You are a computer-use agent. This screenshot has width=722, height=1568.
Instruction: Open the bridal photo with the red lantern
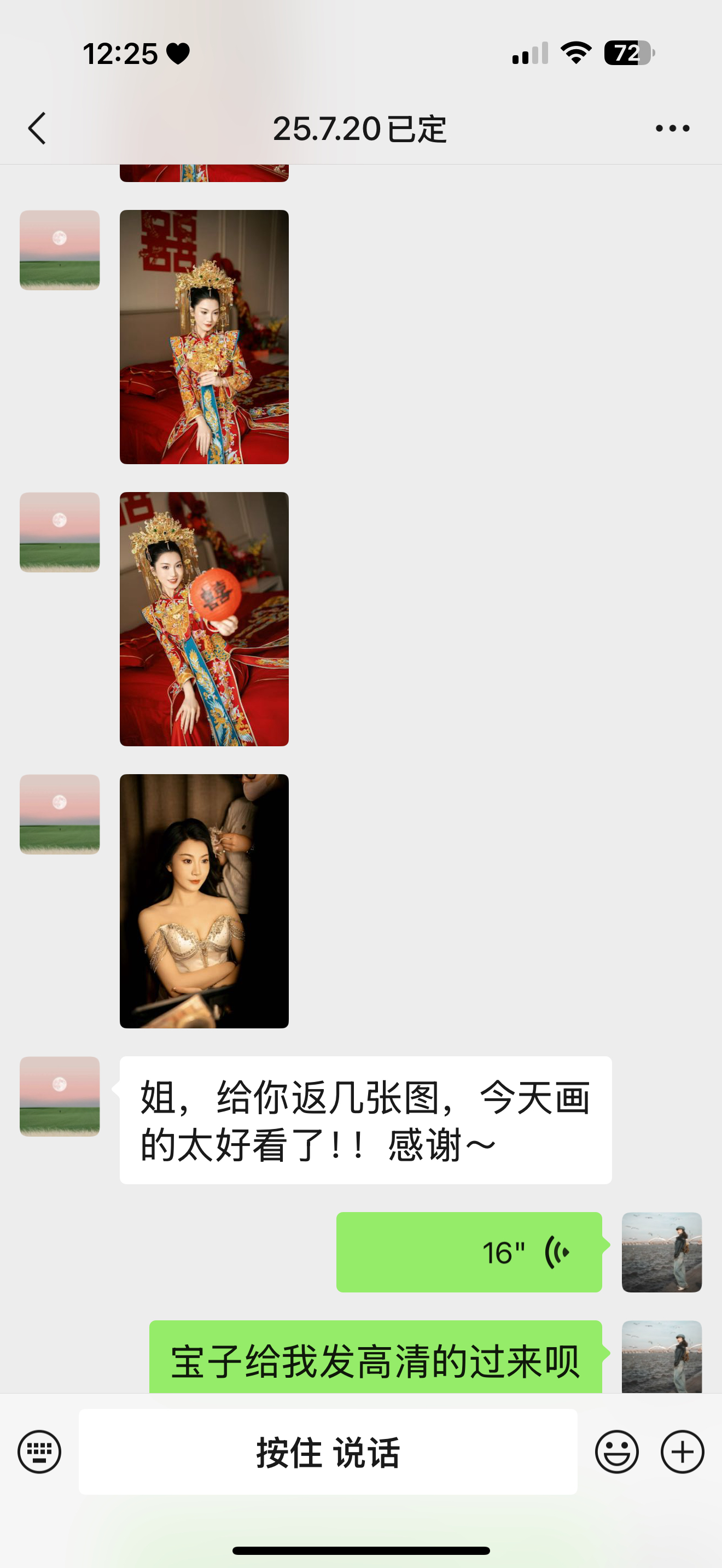pyautogui.click(x=204, y=619)
